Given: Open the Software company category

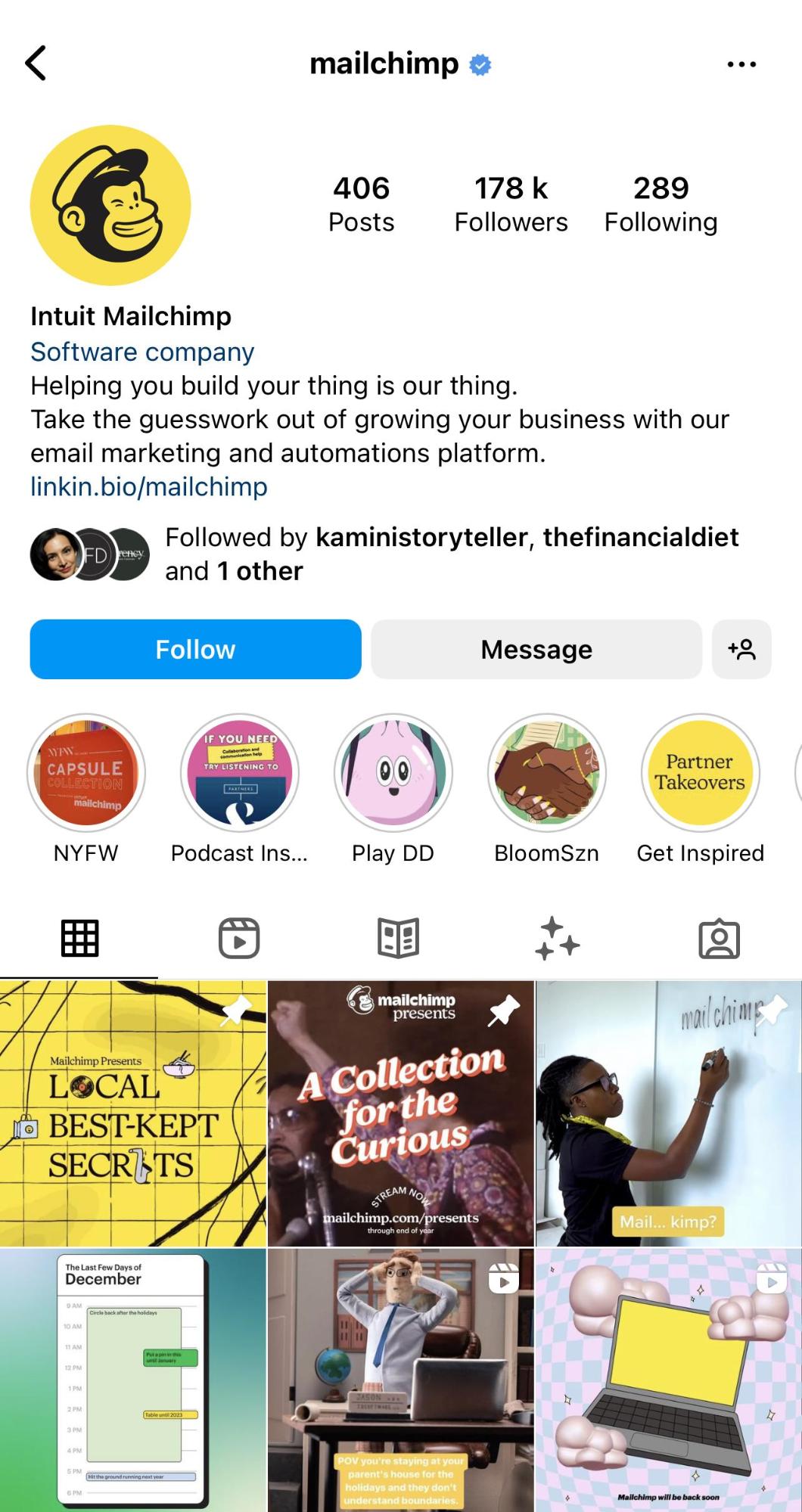Looking at the screenshot, I should click(142, 352).
